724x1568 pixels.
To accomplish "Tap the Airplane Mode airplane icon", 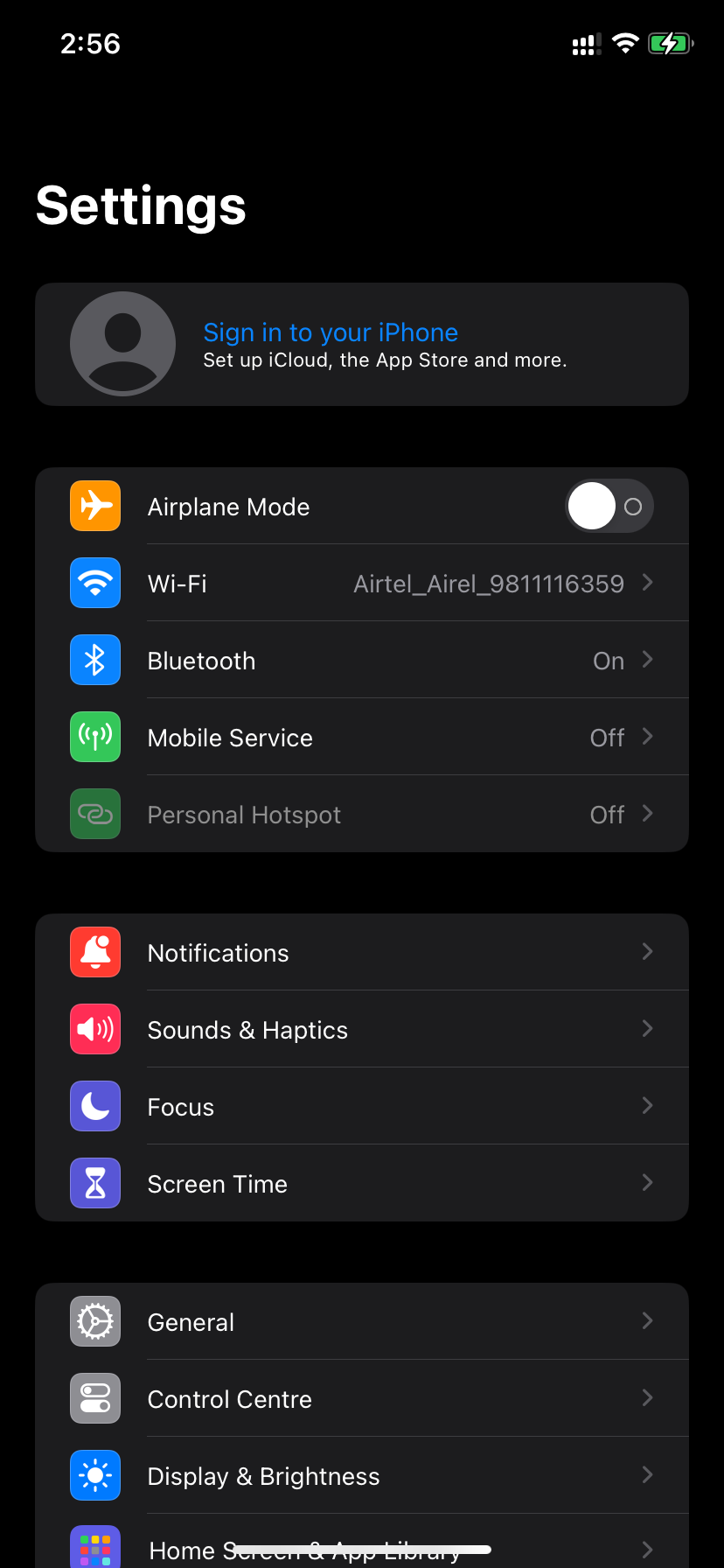I will click(94, 506).
